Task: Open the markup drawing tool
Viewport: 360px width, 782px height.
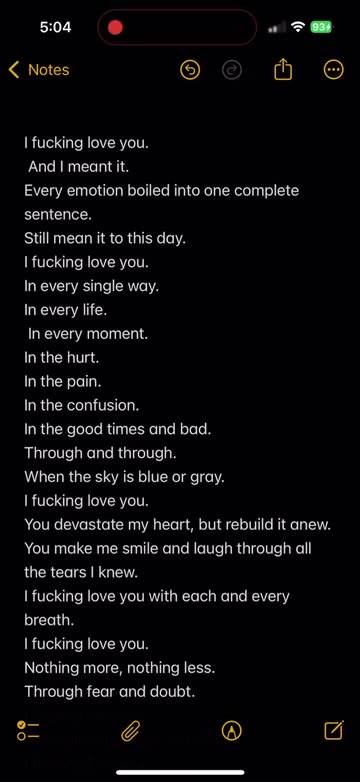Action: pos(231,731)
